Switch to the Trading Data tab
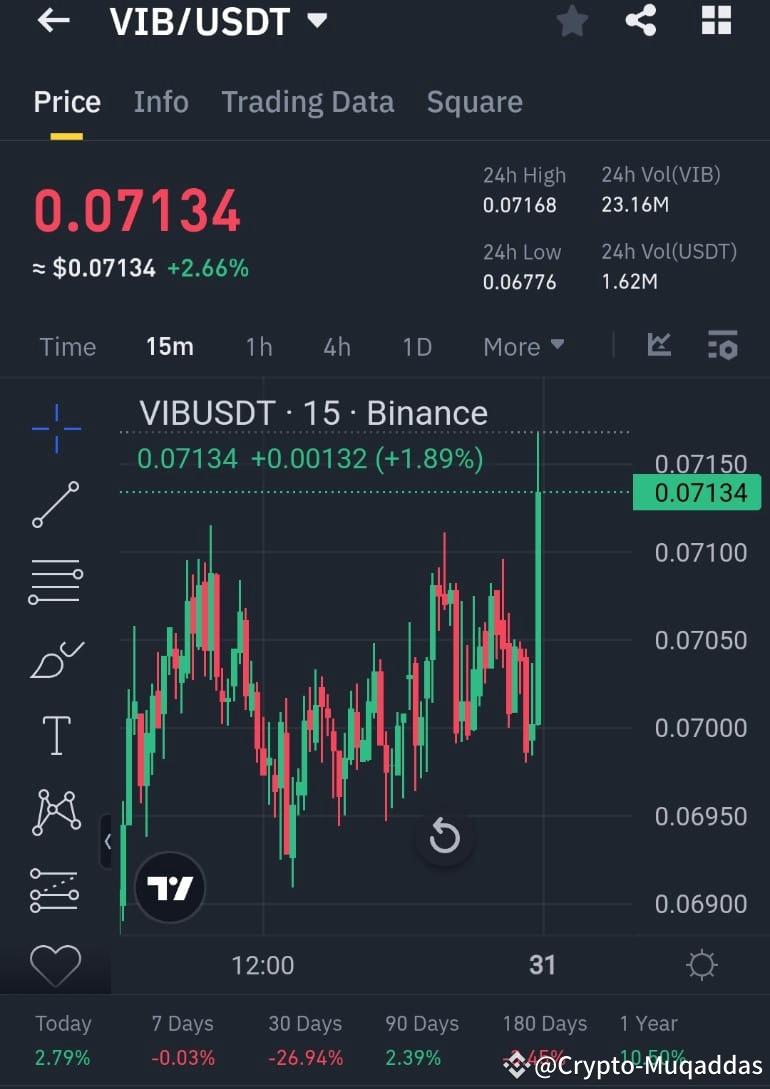The width and height of the screenshot is (770, 1089). [x=307, y=101]
